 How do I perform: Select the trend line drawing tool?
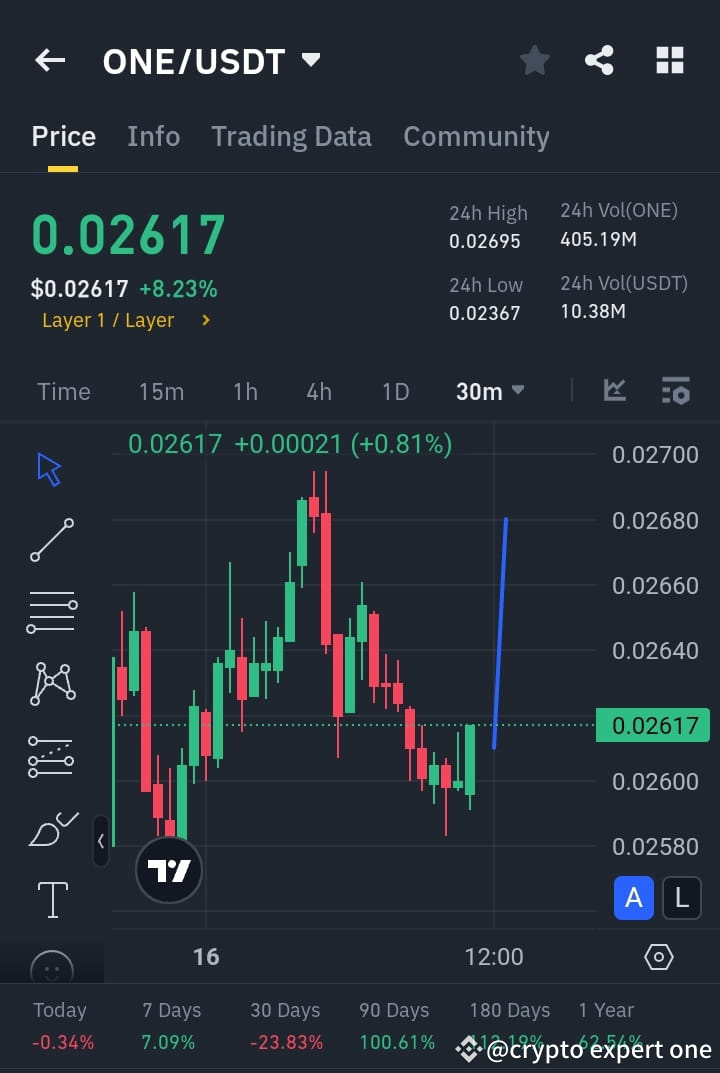(x=51, y=540)
